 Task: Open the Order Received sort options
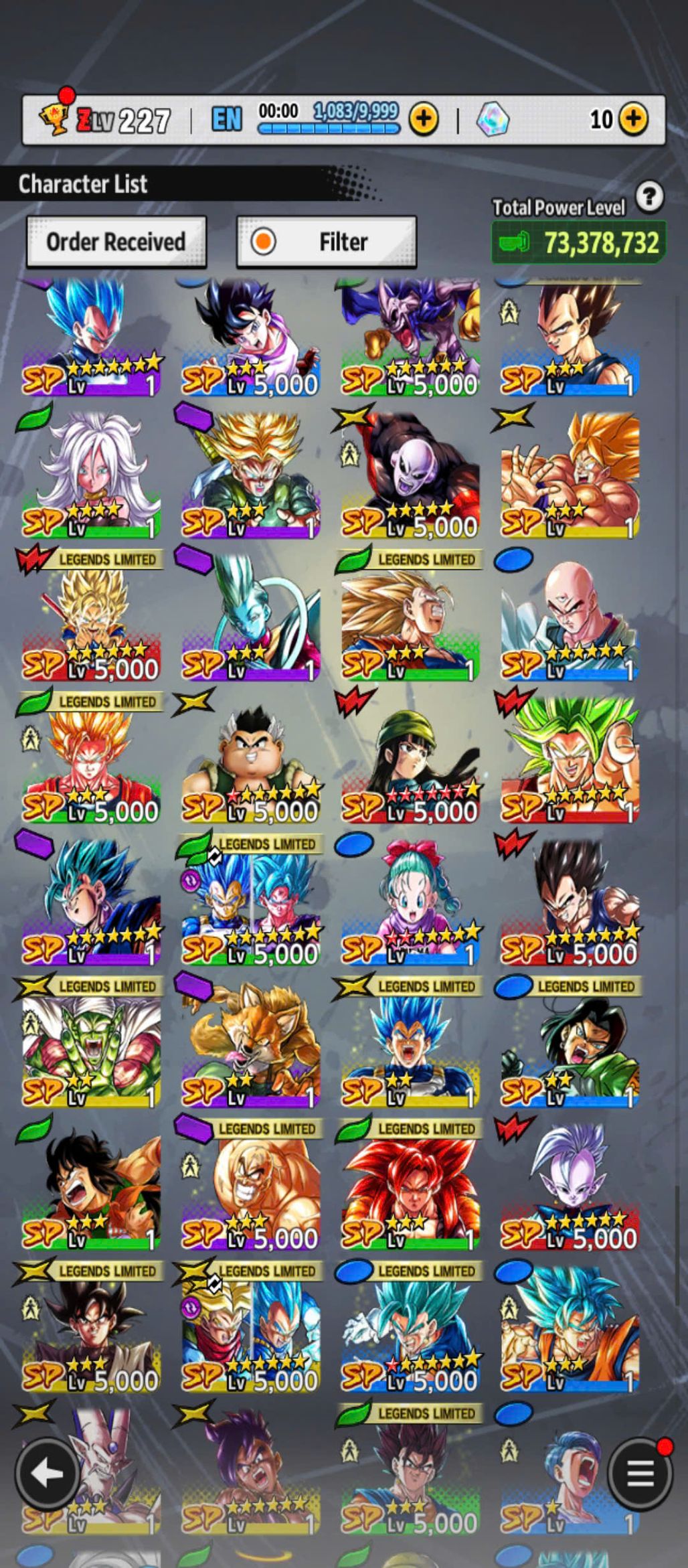(116, 242)
